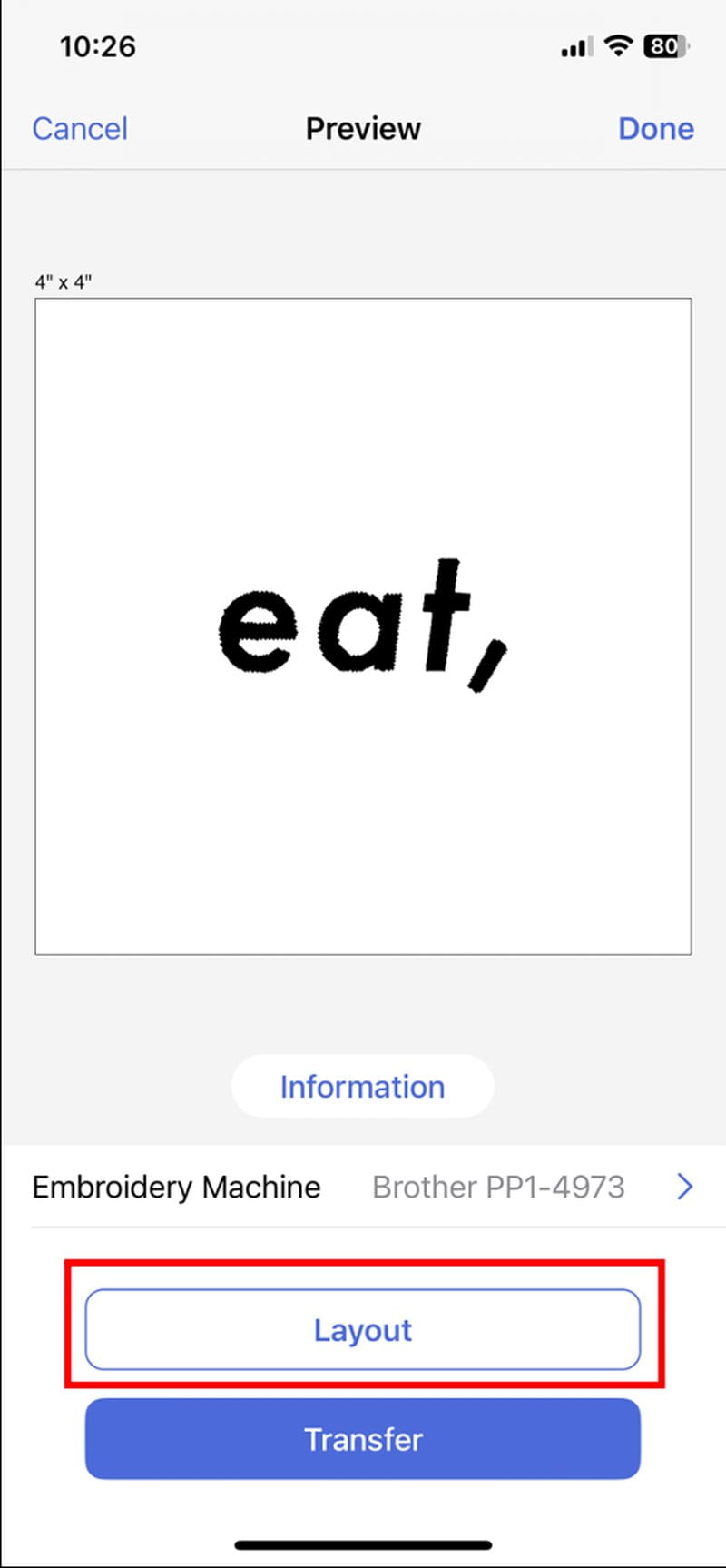
Task: Tap Done to finish preview
Action: 655,128
